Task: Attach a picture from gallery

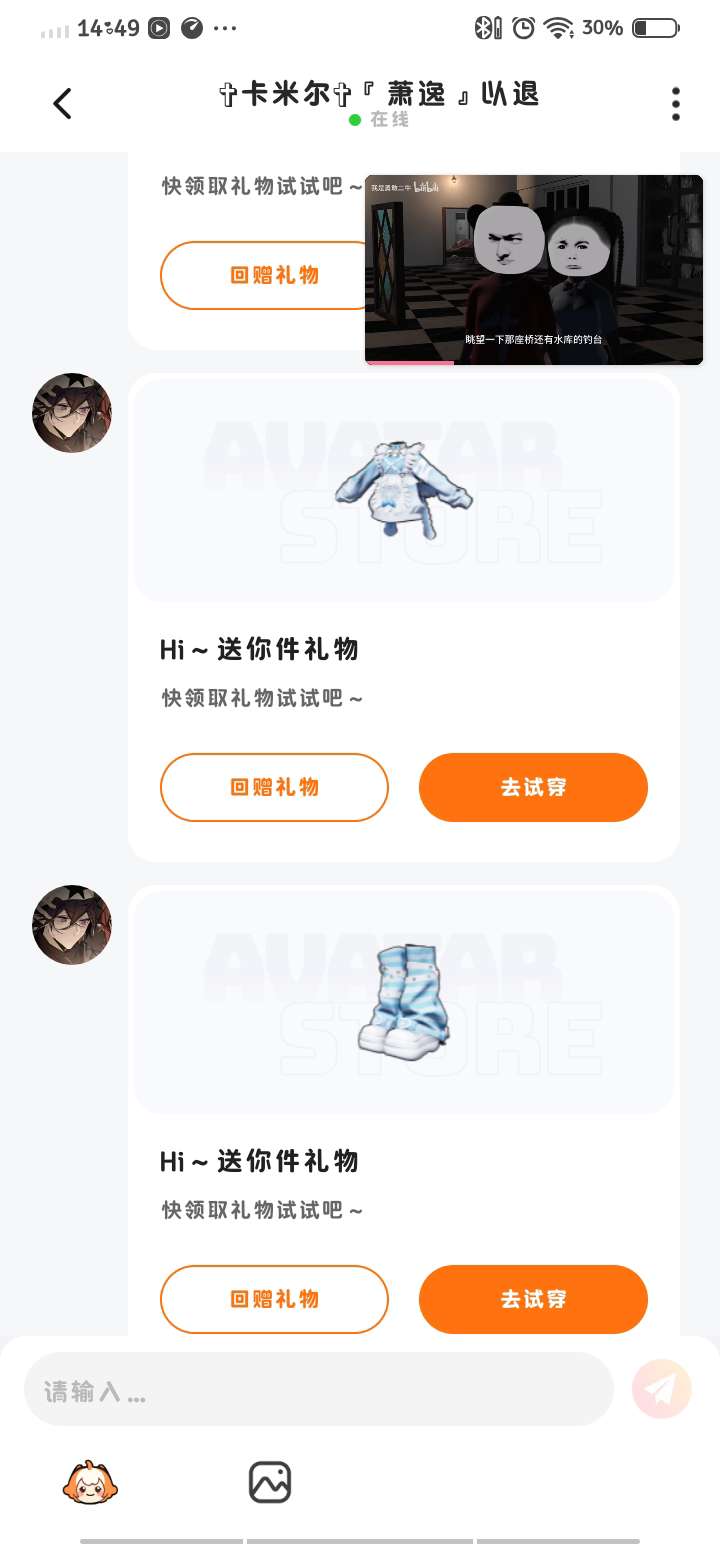Action: pos(270,1482)
